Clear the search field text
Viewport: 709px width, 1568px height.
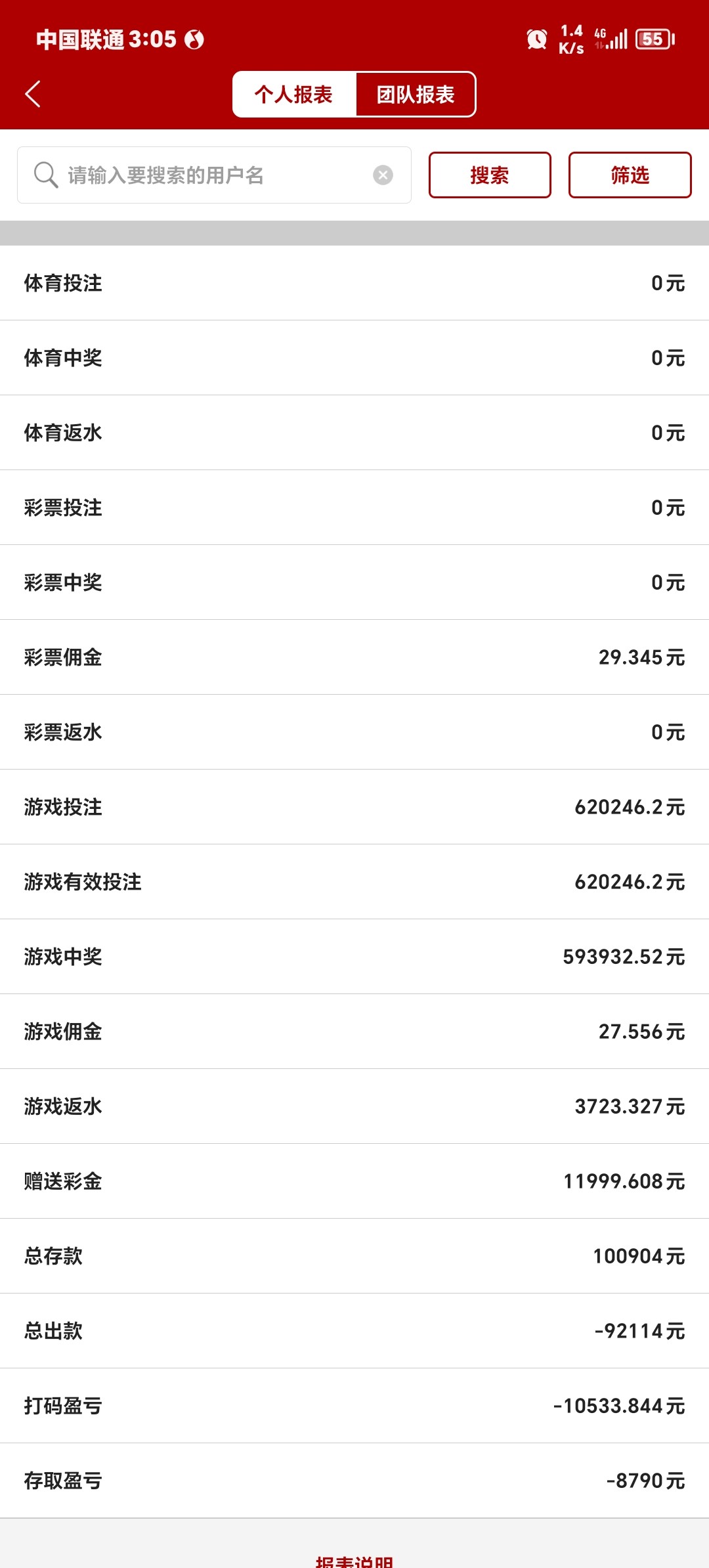383,175
